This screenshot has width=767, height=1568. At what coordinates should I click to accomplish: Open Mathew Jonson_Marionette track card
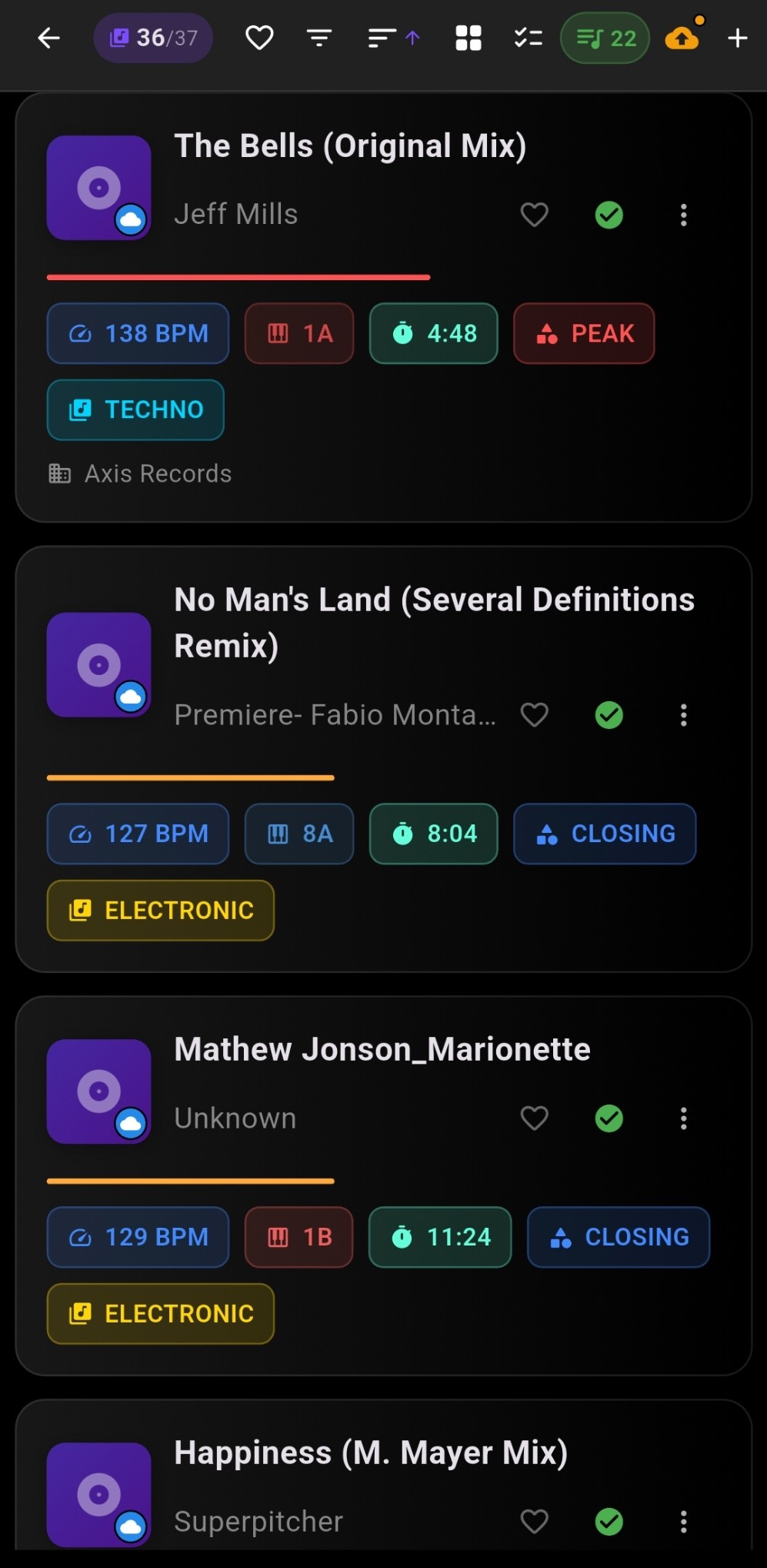point(382,1050)
